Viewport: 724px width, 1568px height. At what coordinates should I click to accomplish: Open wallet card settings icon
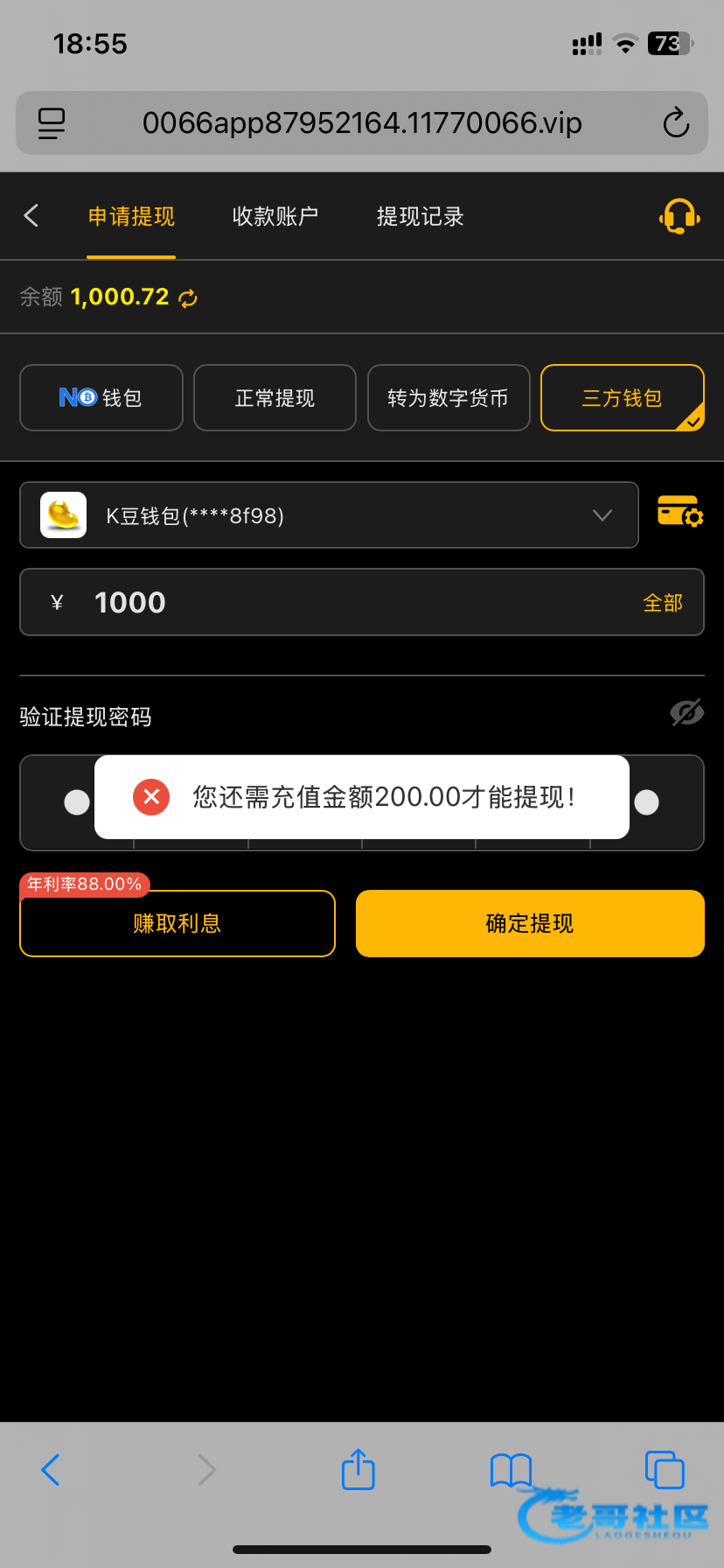pos(679,511)
